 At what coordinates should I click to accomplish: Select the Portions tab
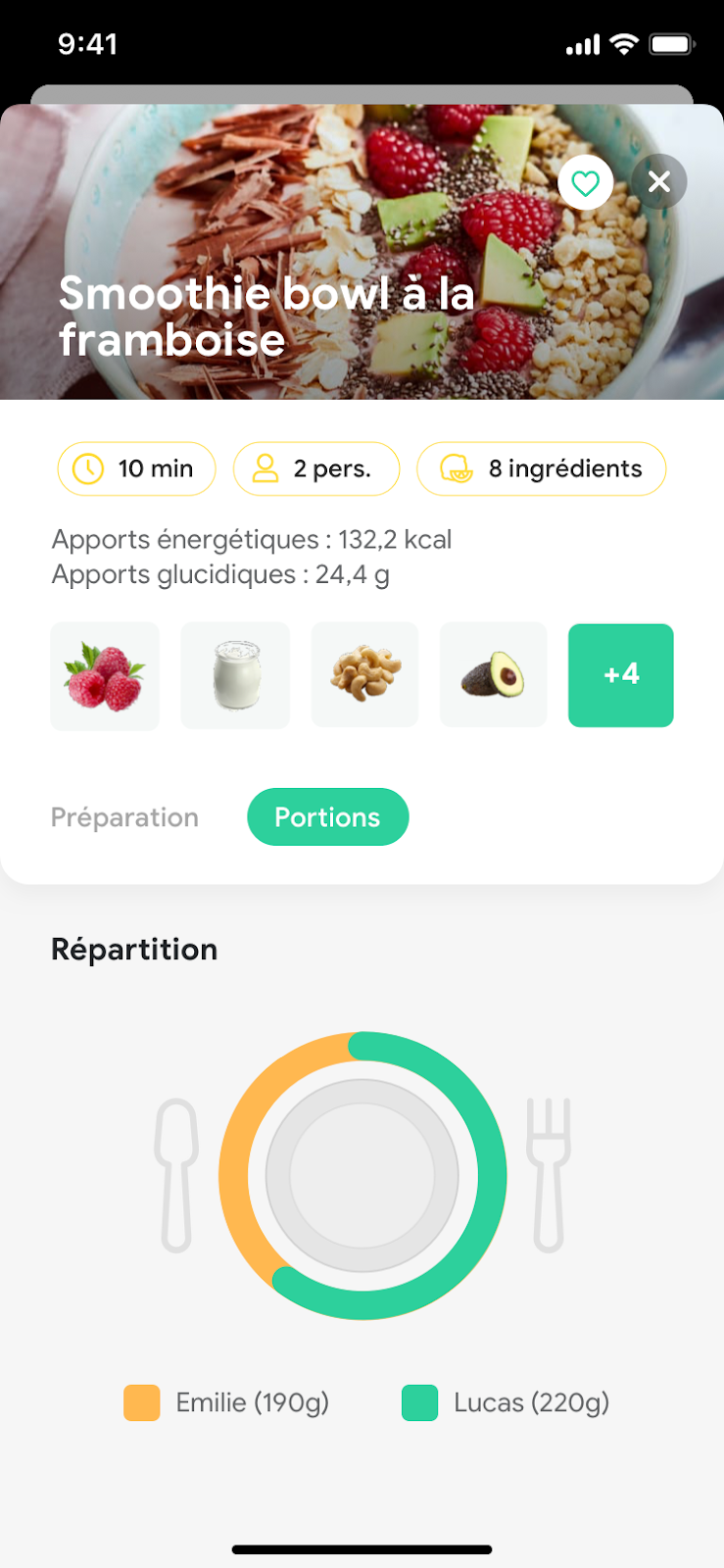click(327, 817)
